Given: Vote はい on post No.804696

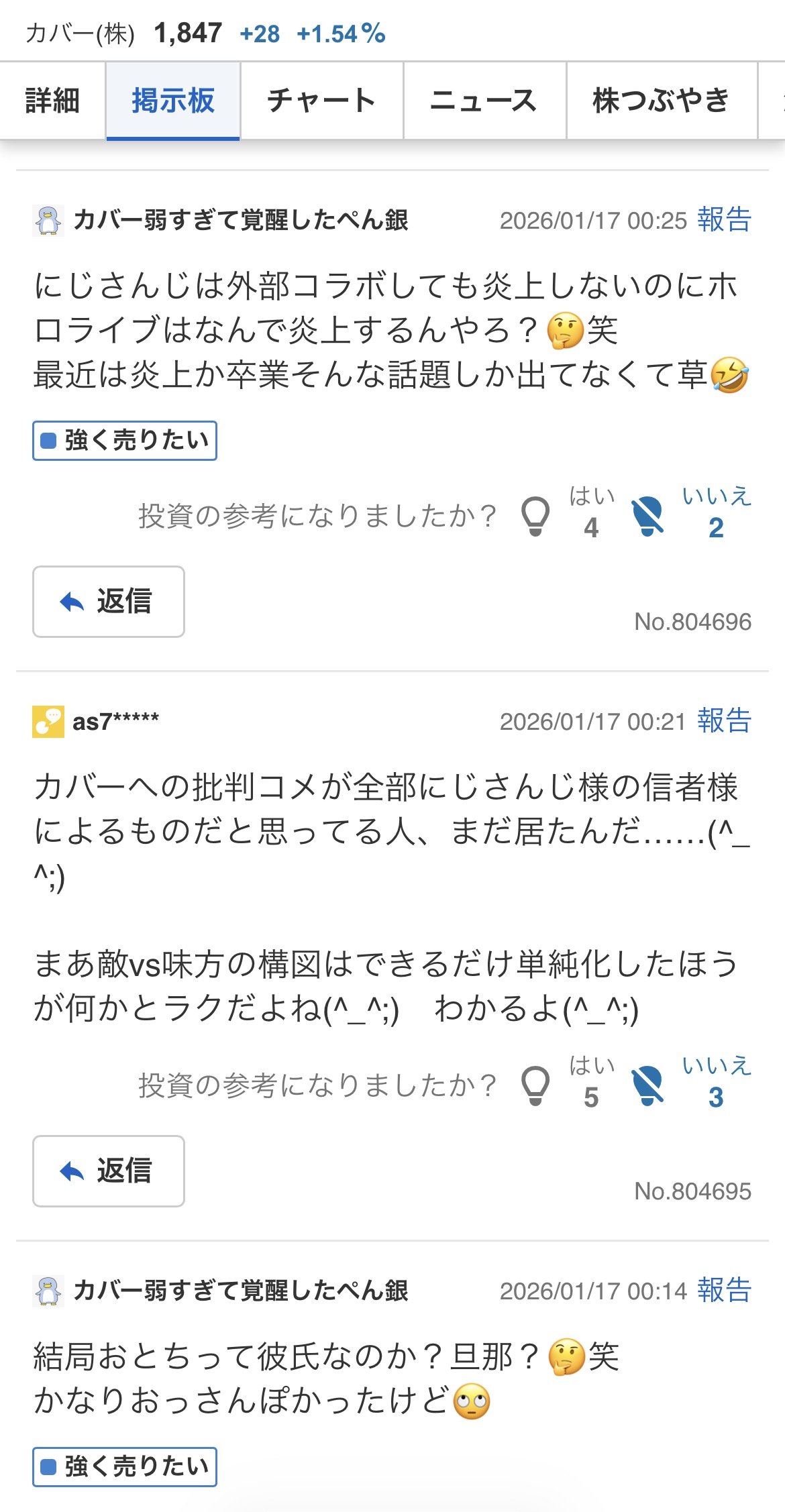Looking at the screenshot, I should tap(537, 515).
